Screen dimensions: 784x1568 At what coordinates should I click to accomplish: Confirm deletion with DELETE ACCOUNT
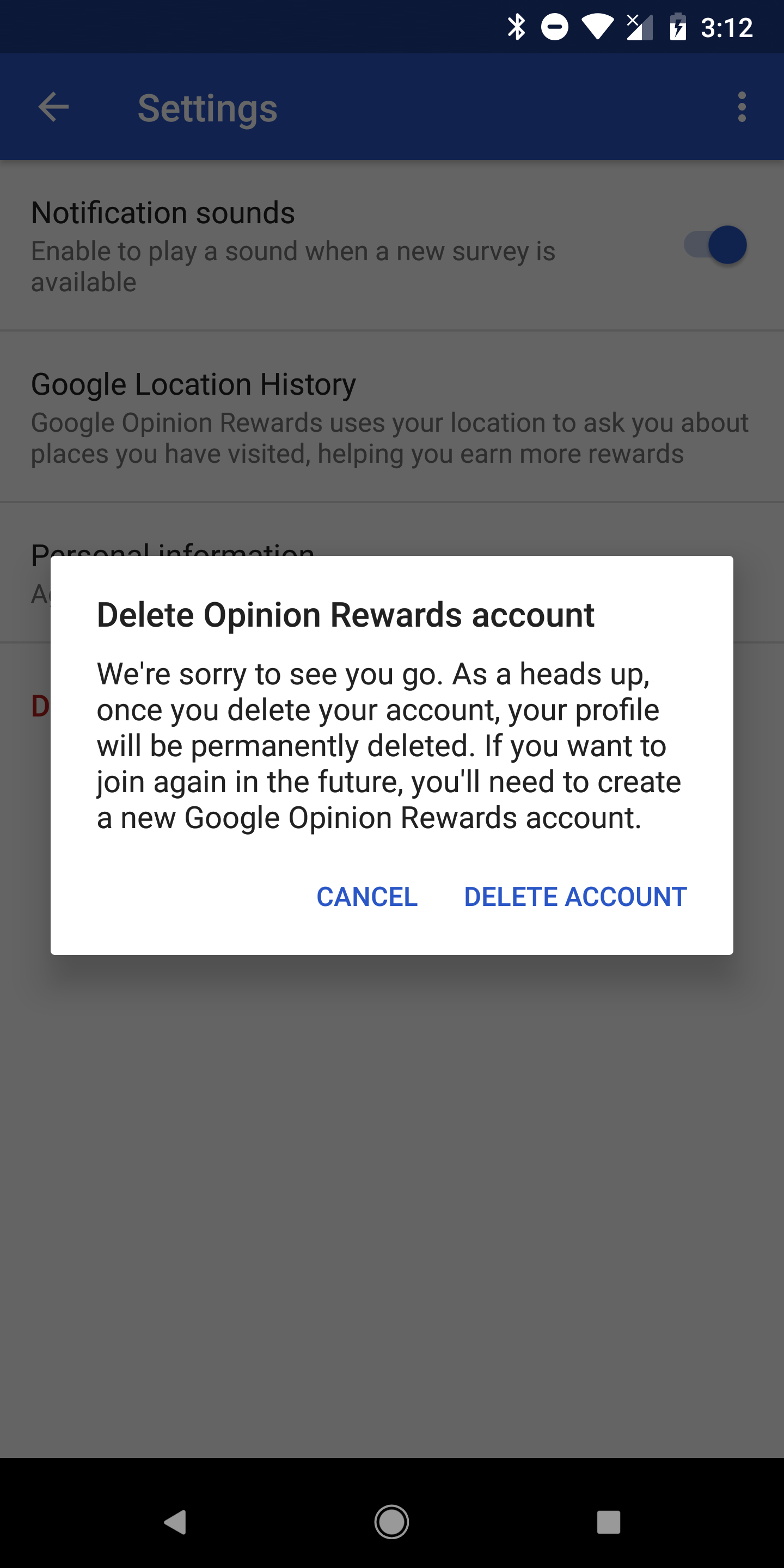click(x=574, y=896)
